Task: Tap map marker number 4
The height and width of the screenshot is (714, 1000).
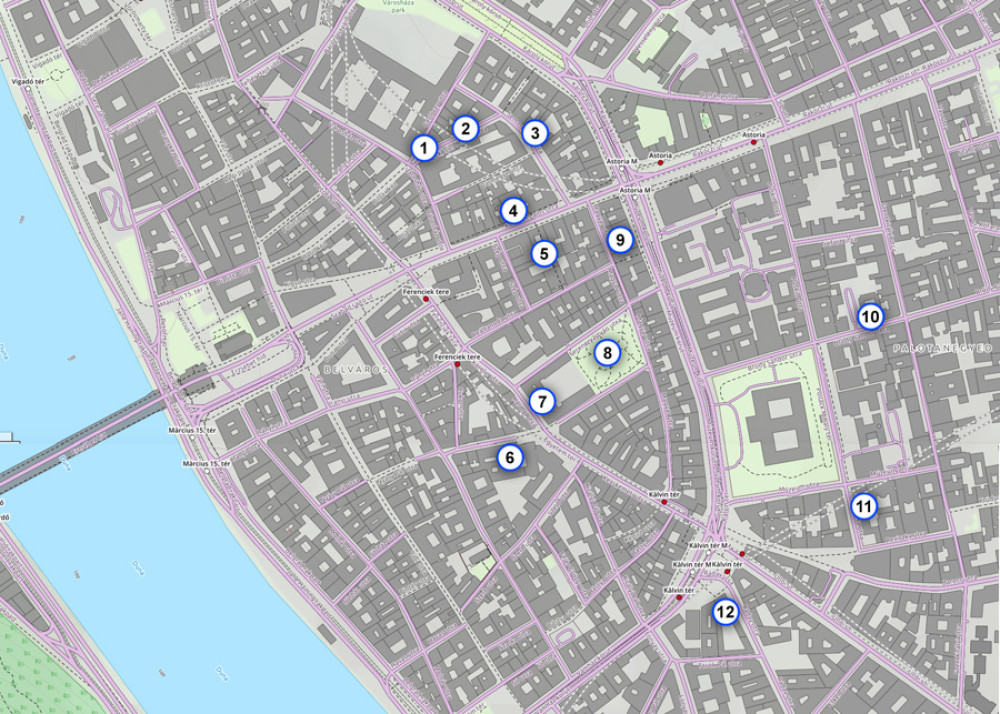Action: tap(512, 211)
